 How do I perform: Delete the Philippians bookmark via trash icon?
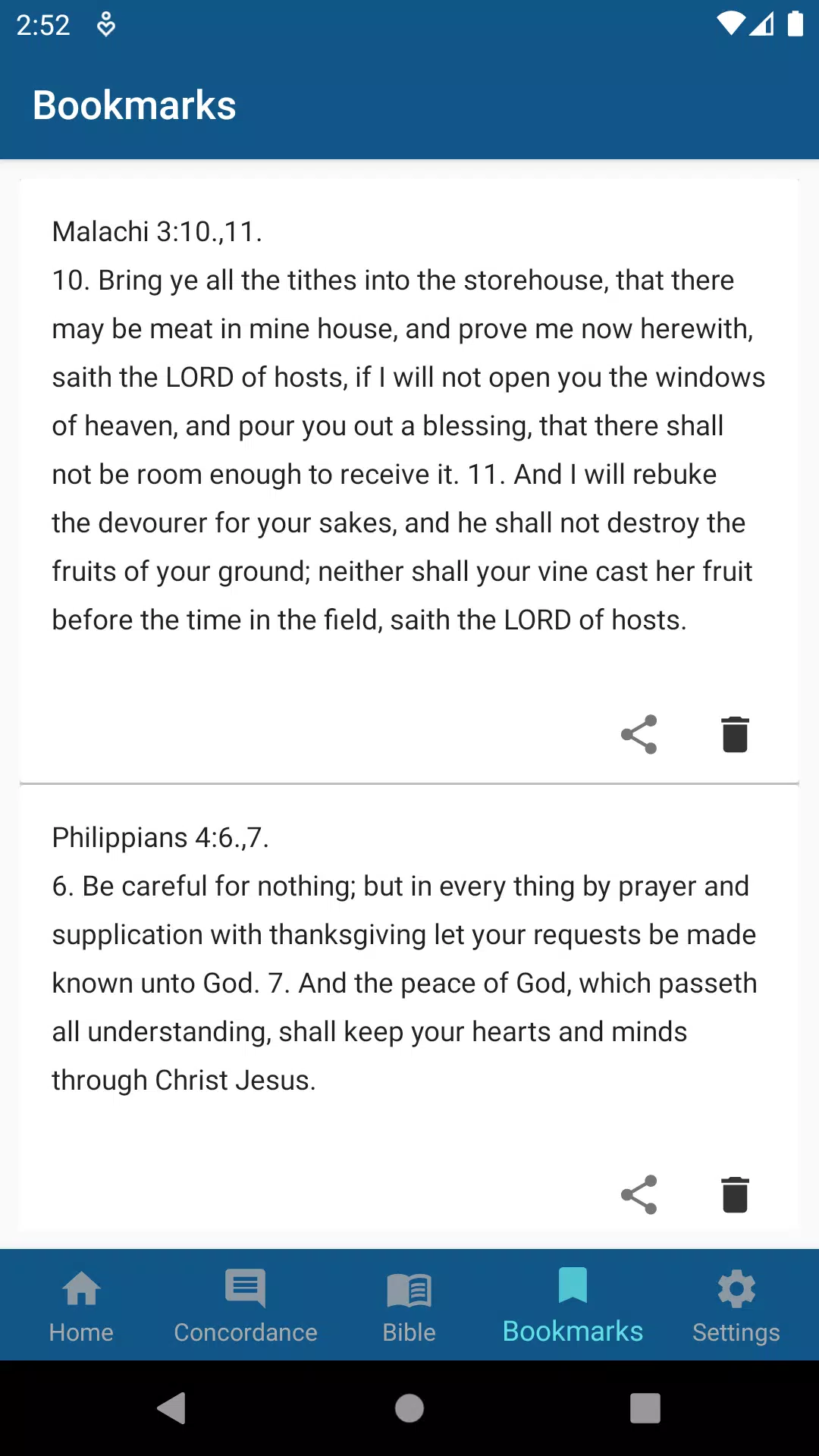(x=734, y=1194)
